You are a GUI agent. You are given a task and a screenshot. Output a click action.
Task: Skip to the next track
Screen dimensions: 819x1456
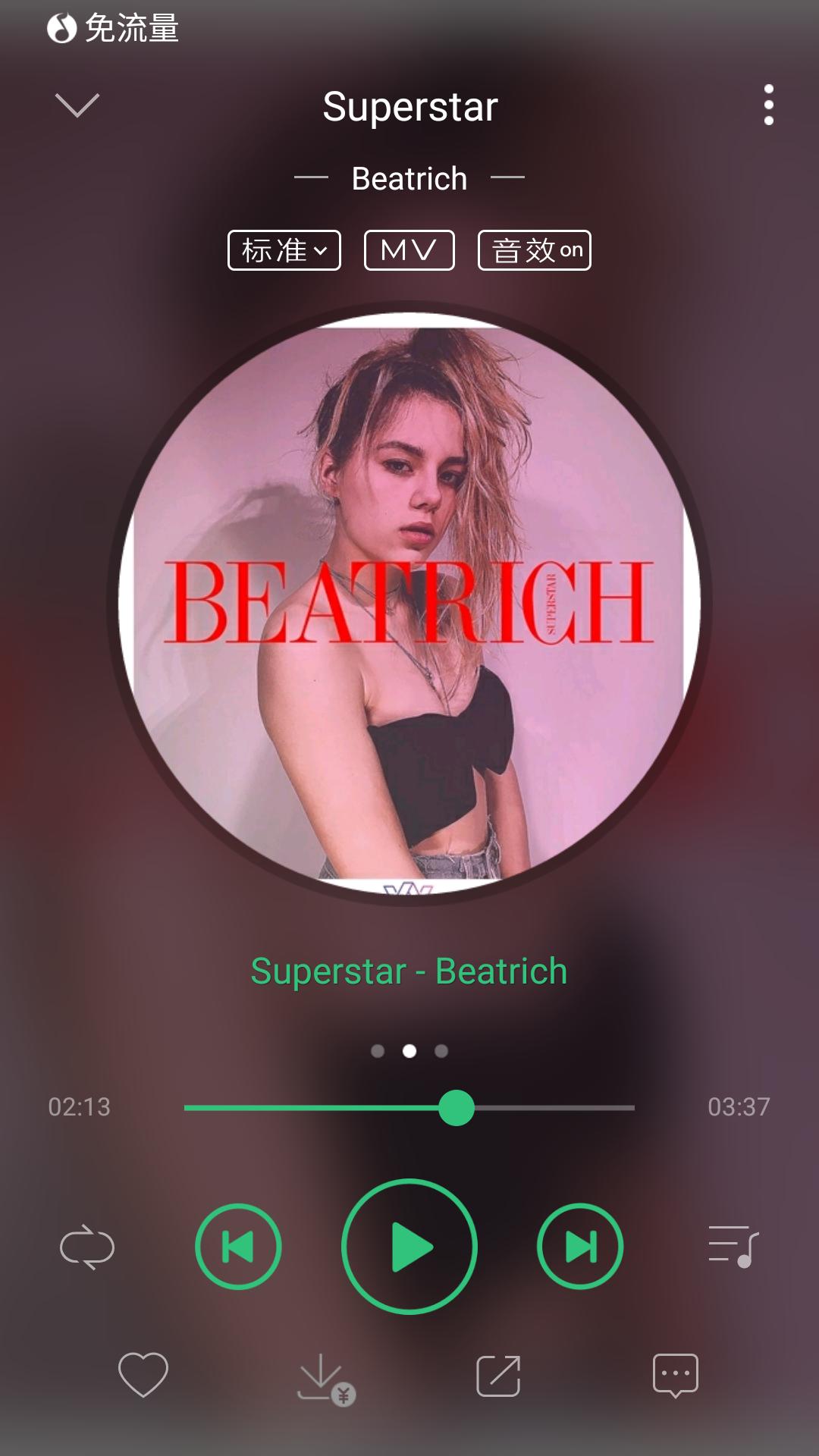580,1247
